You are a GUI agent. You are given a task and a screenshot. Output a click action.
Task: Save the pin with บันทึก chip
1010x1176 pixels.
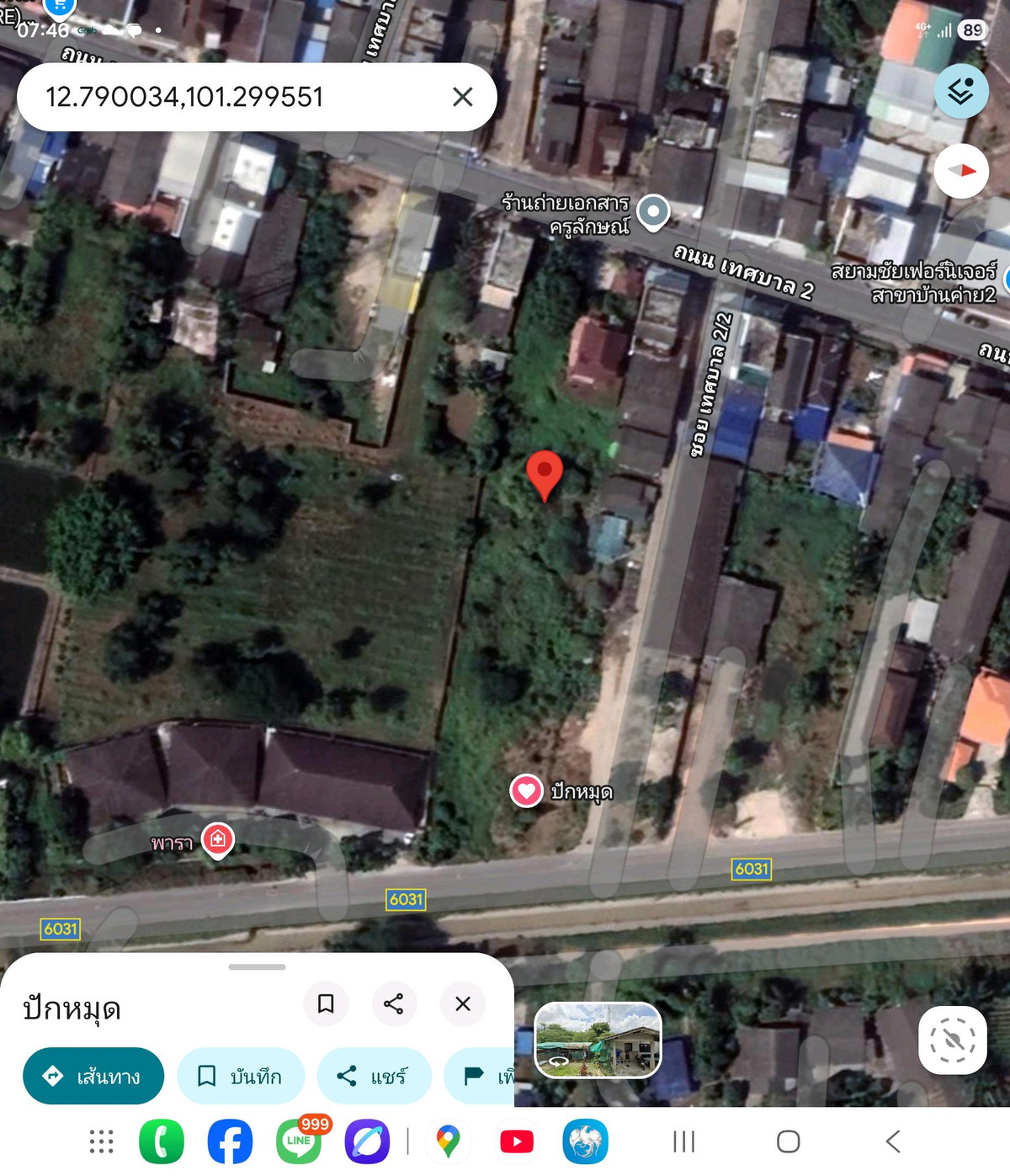[240, 1076]
